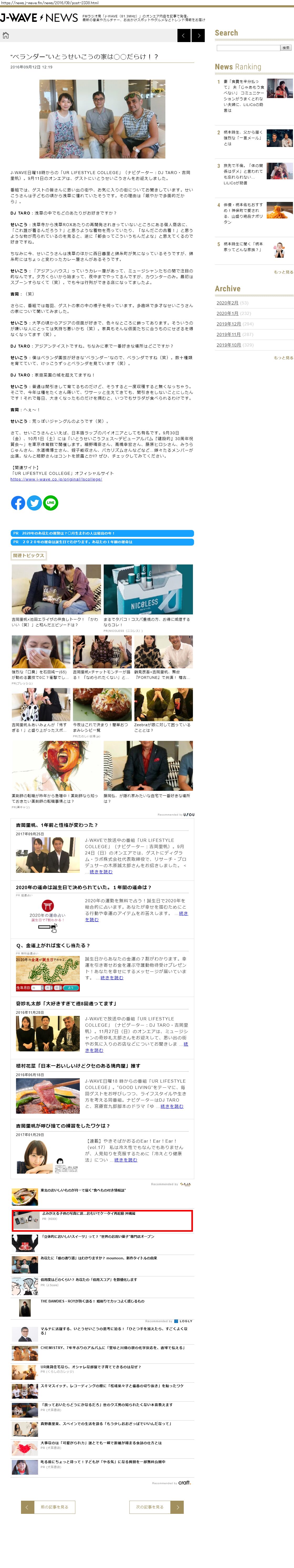294x1568 pixels.
Task: Open 奇妙礼太郎 article about going eight times weekly
Action: pos(66,1003)
